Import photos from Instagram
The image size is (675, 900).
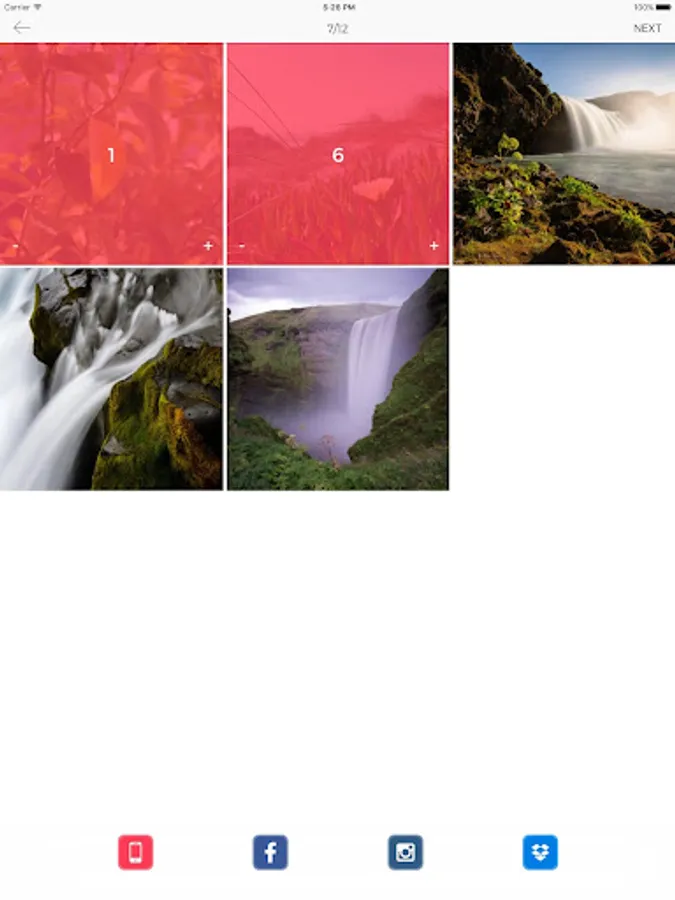point(405,852)
